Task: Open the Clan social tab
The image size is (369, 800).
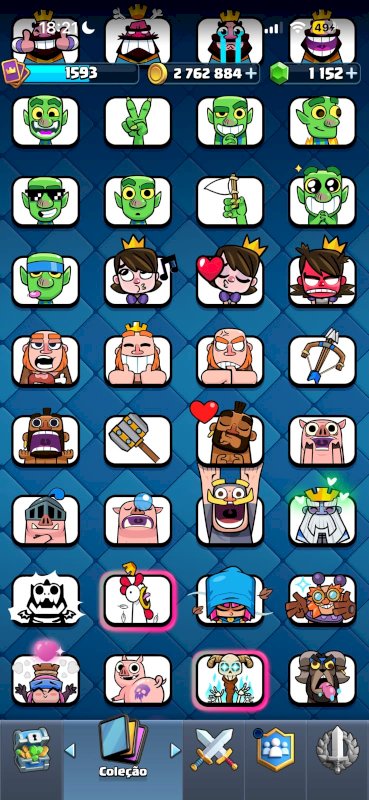Action: [x=276, y=749]
